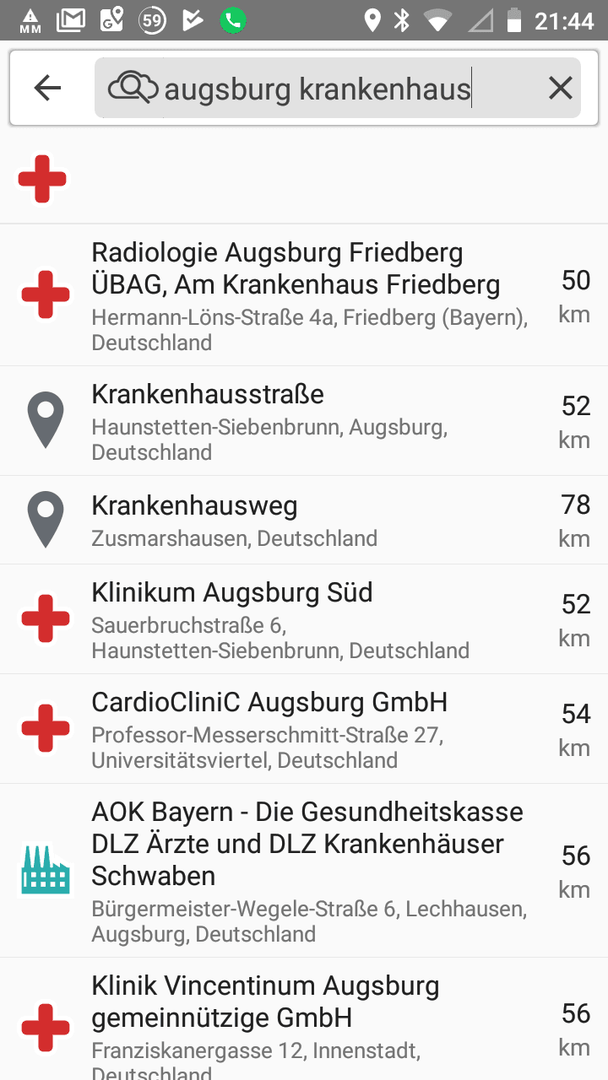Open Radiologie Augsburg Friedberg ÜBAG result
Viewport: 608px width, 1080px height.
point(304,295)
